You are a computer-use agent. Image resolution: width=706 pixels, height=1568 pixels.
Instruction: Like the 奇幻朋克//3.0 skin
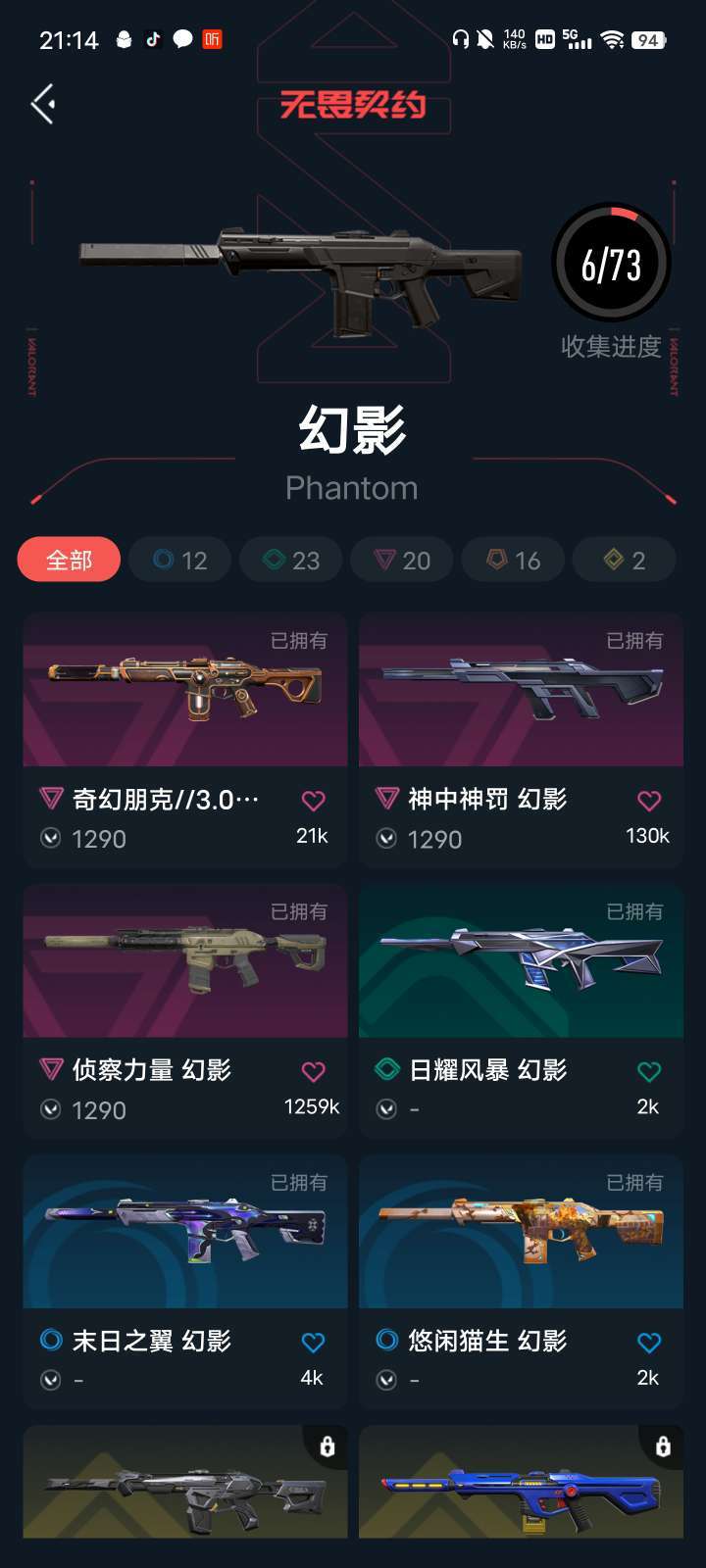(313, 801)
